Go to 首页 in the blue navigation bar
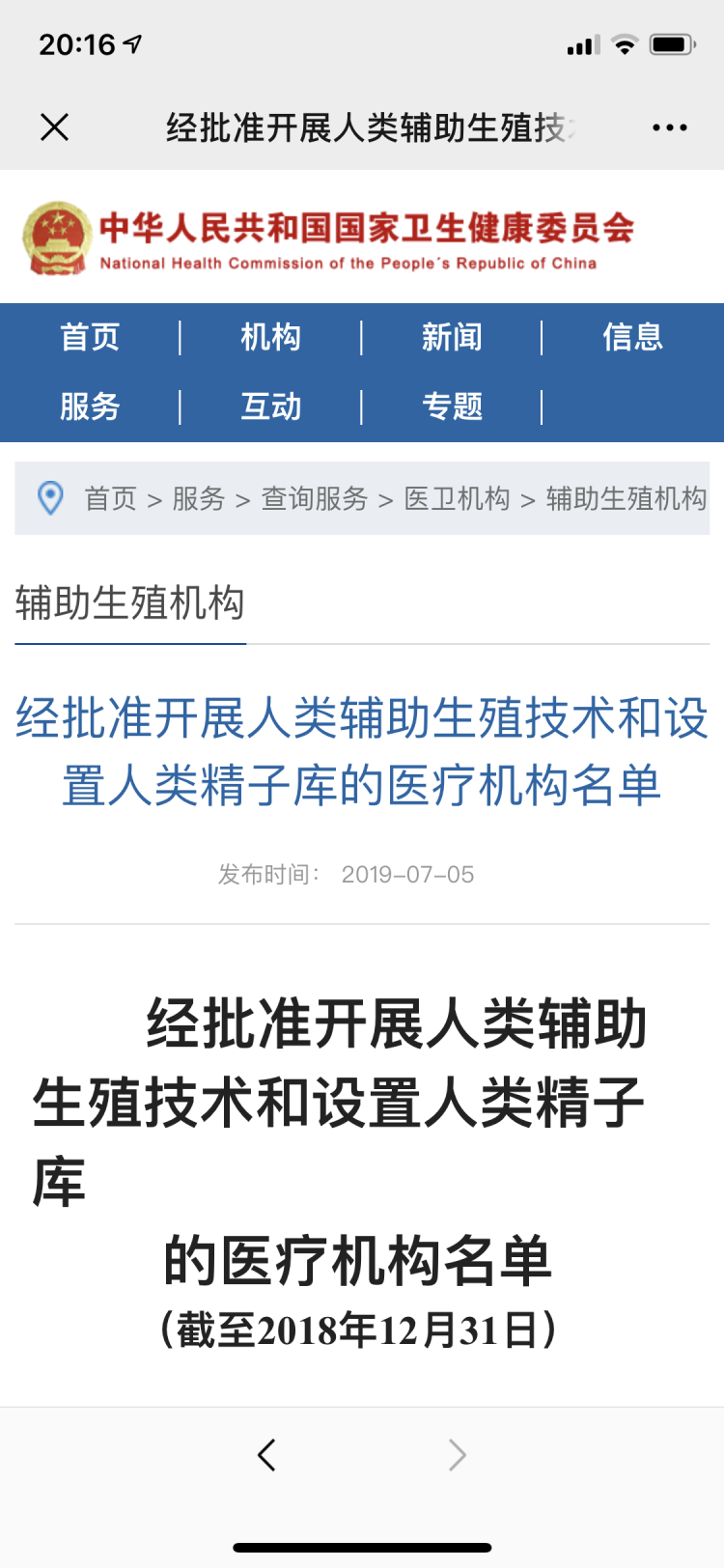This screenshot has height=1568, width=724. (x=90, y=337)
